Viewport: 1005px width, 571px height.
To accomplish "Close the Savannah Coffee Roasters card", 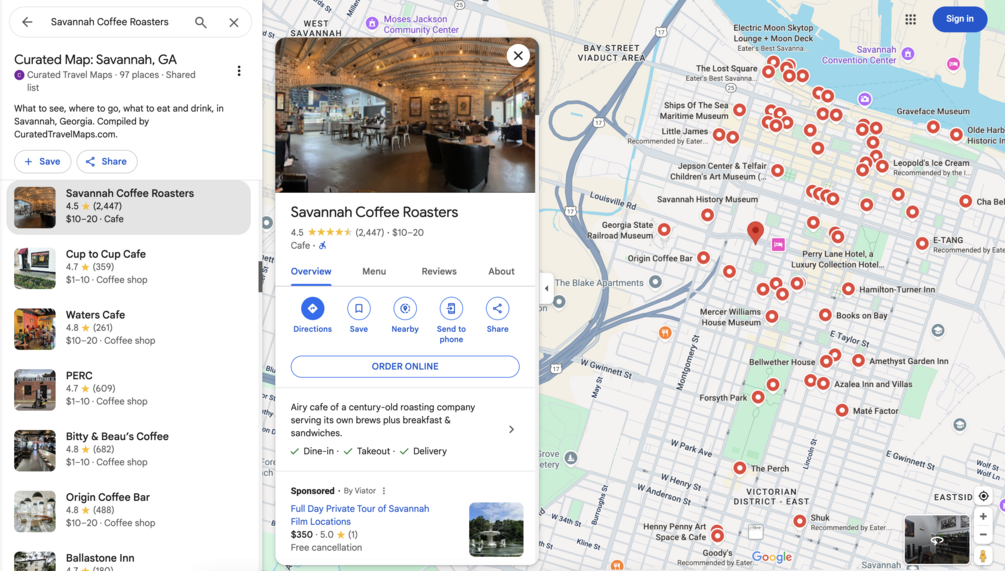I will coord(518,56).
